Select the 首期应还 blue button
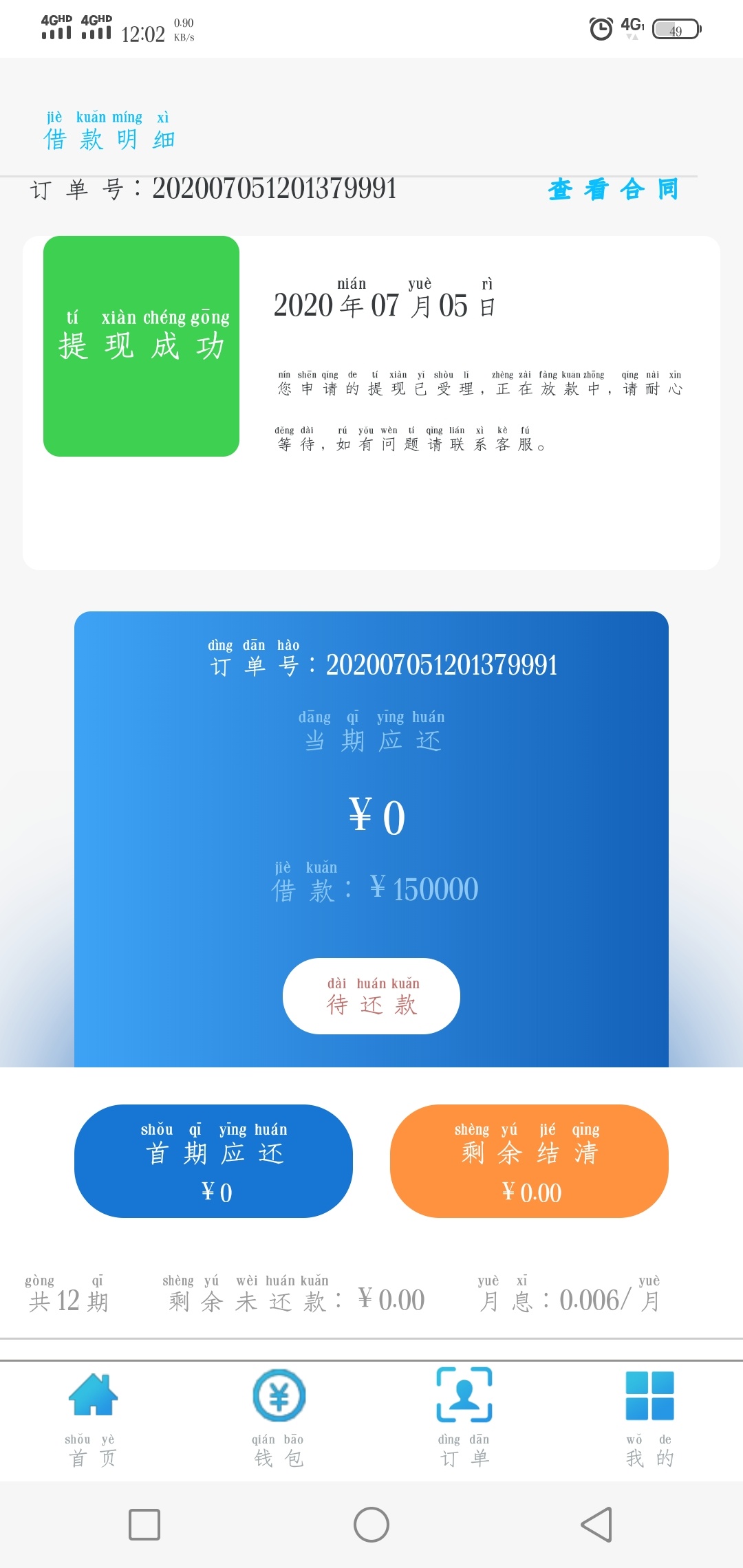743x1568 pixels. click(x=213, y=1161)
